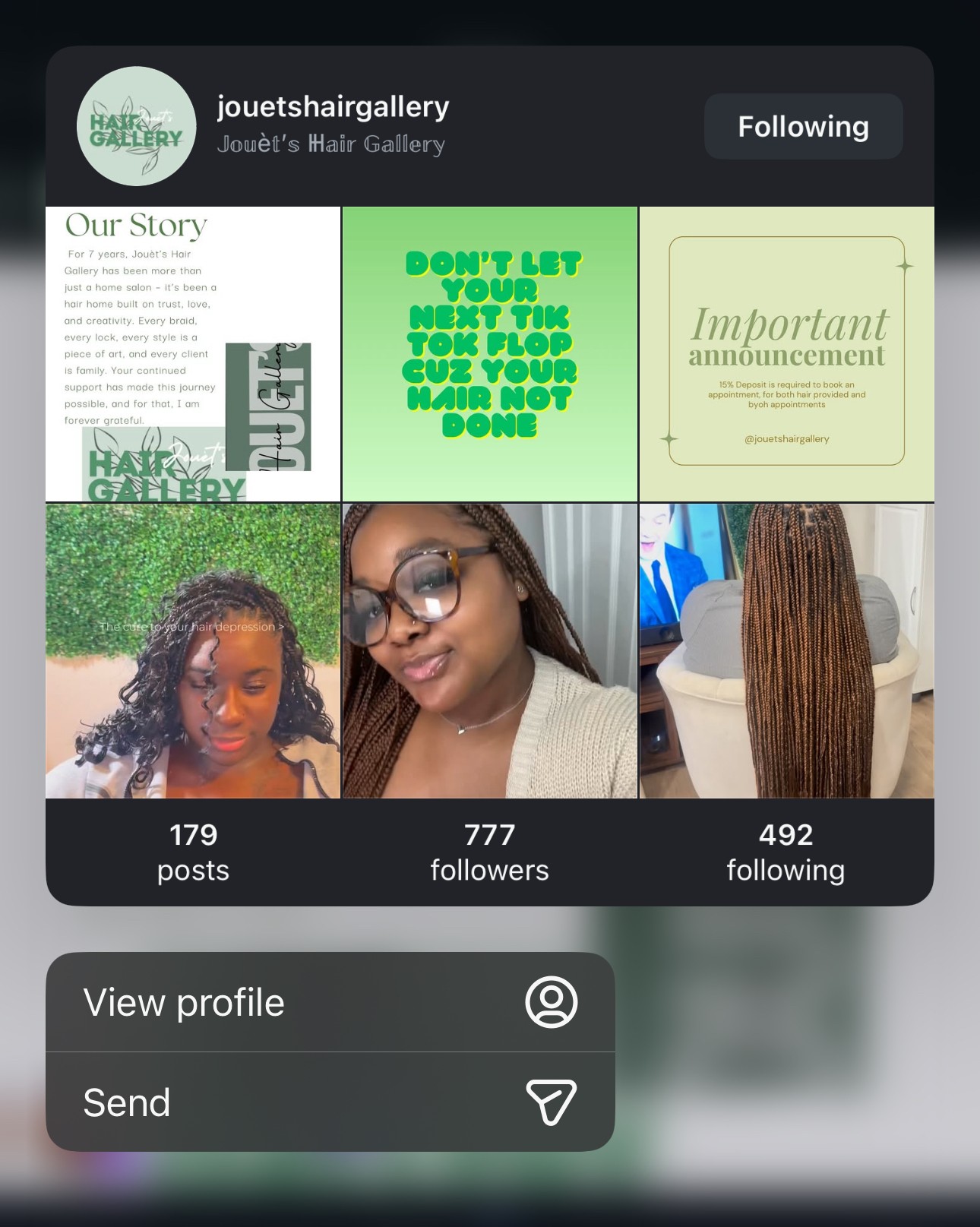Tap the Following button for jouetshairgallery
Screen dimensions: 980x1227
[x=803, y=126]
